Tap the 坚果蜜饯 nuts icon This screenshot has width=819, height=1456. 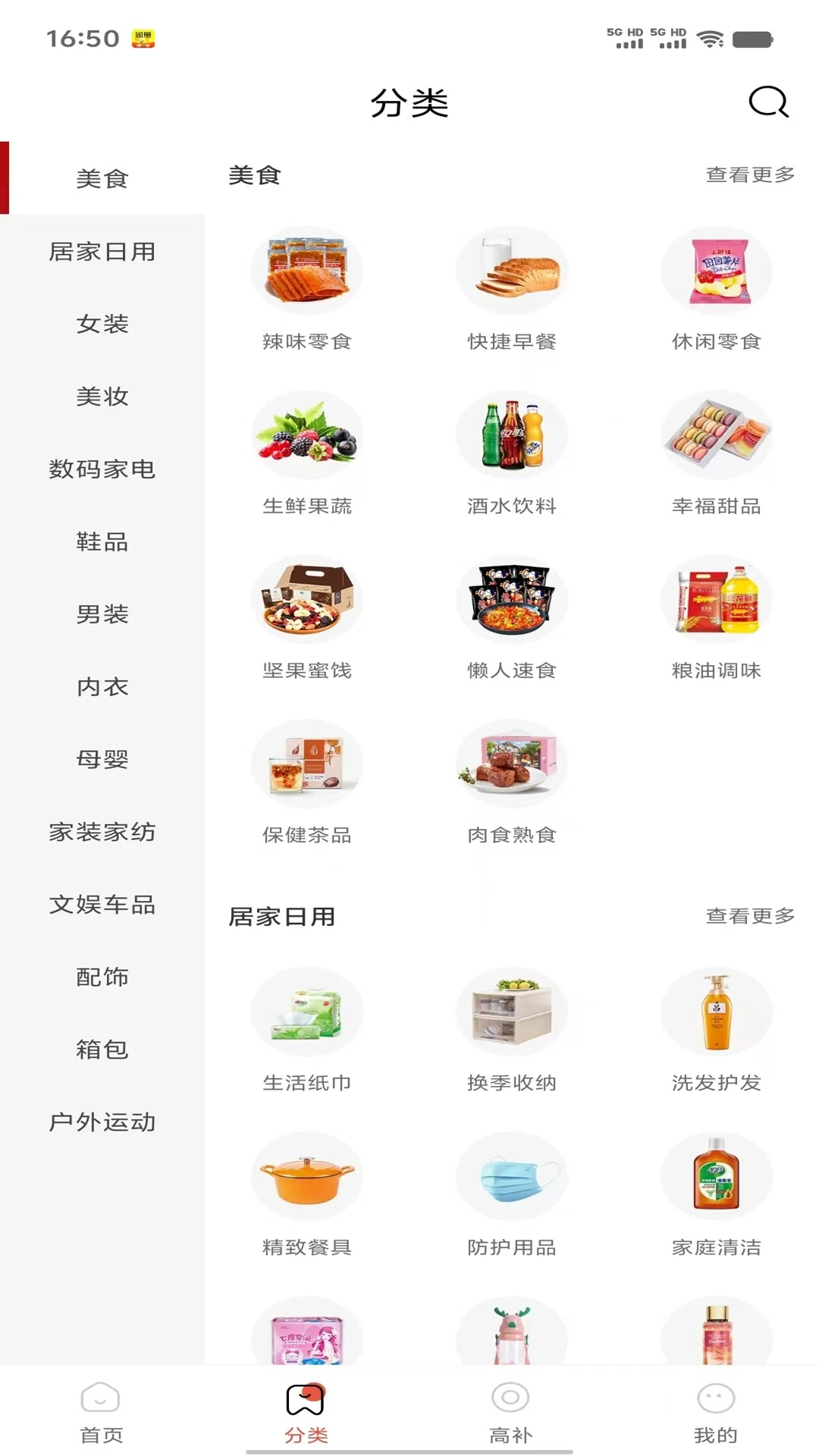coord(307,599)
